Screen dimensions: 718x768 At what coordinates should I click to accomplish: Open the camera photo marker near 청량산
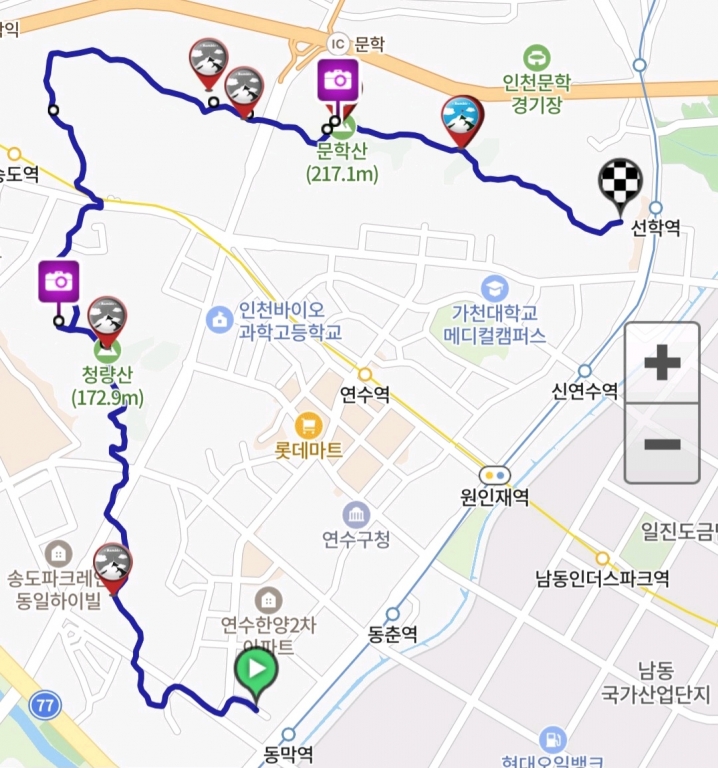tap(60, 282)
